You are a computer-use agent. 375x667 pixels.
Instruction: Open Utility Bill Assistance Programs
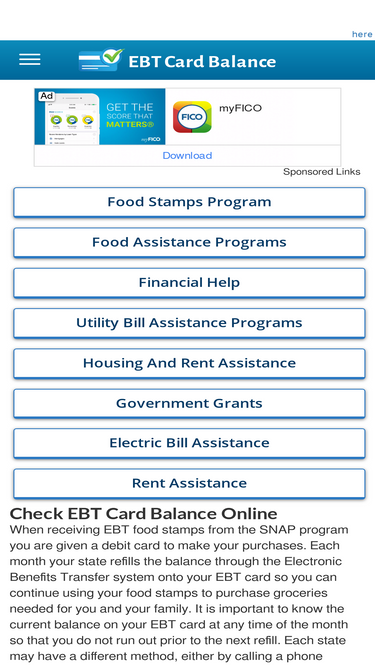coord(189,323)
